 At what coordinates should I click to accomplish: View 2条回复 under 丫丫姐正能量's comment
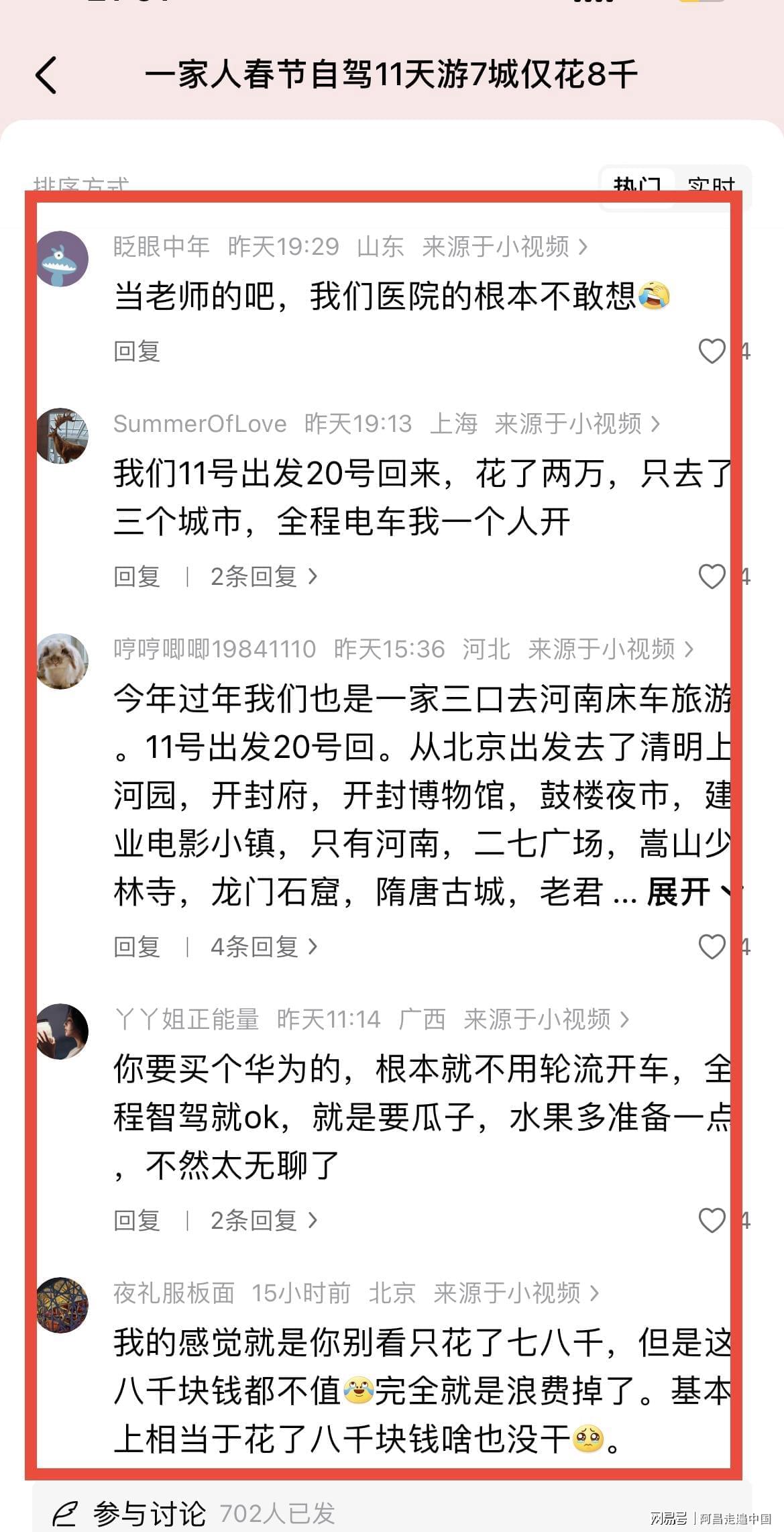pos(263,1221)
